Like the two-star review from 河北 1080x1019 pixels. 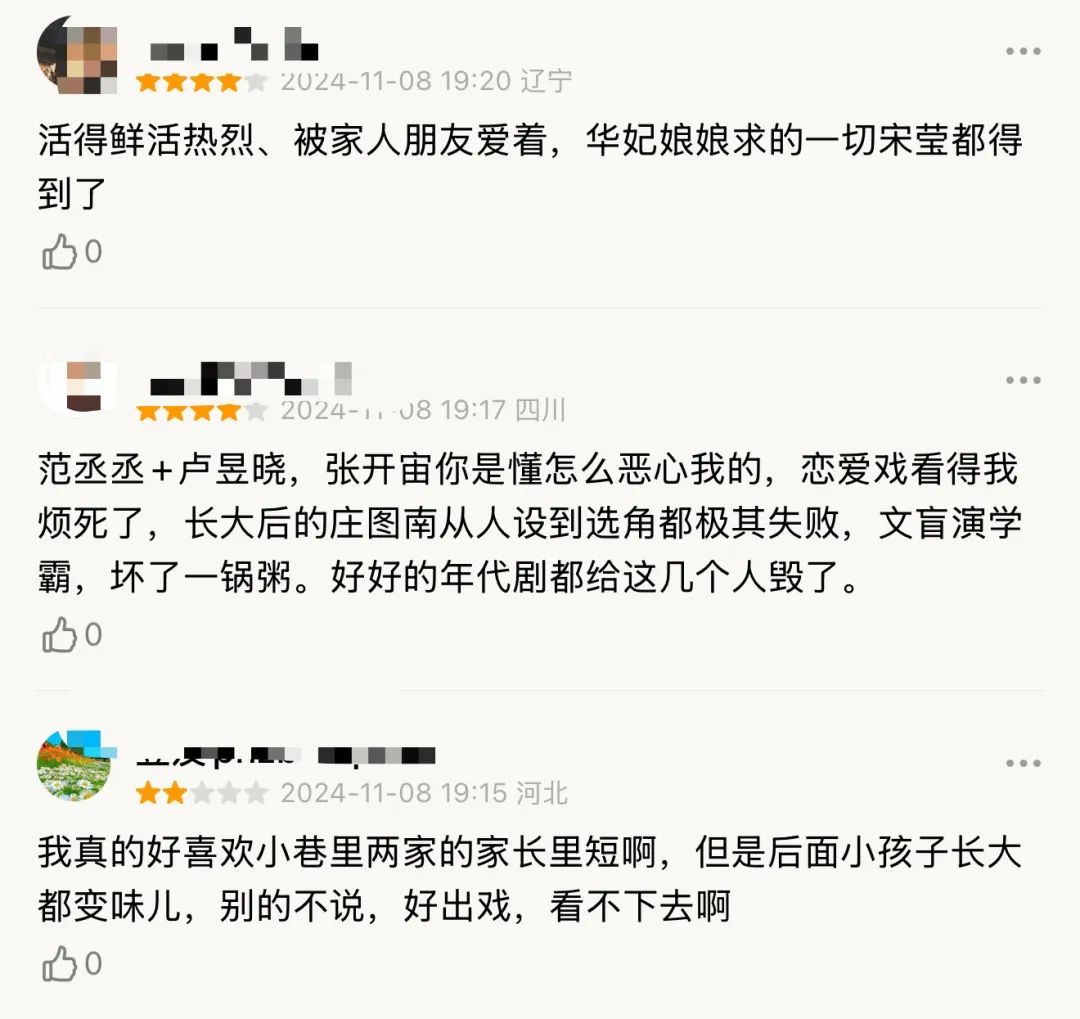pos(61,965)
